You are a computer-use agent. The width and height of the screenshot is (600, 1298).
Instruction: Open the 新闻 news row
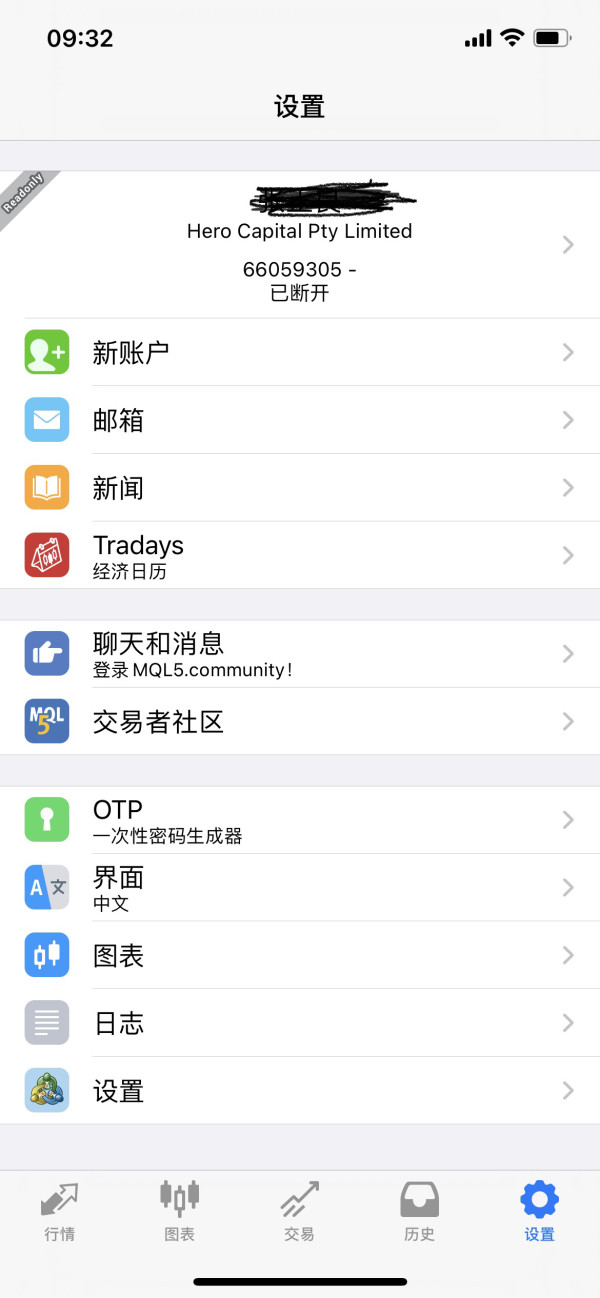click(300, 488)
